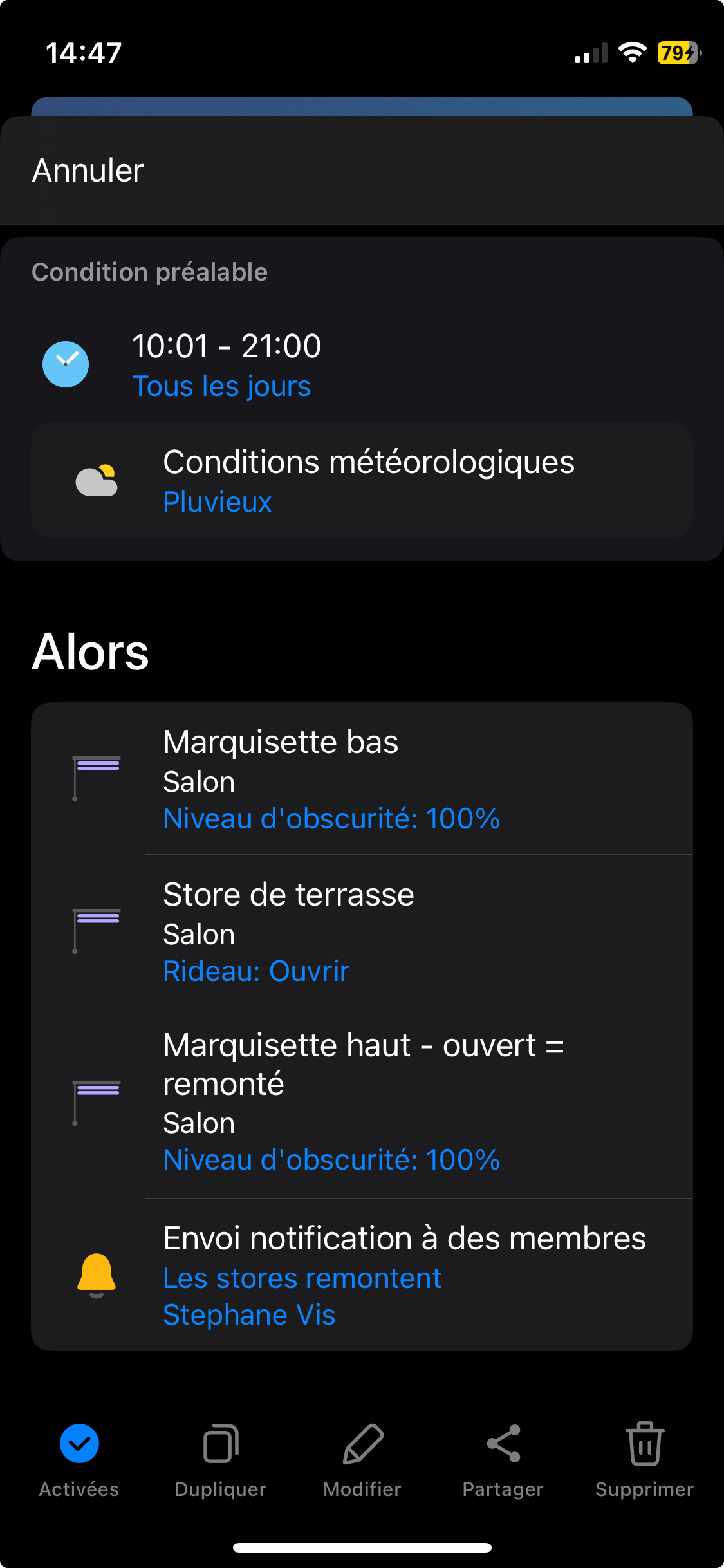Edit the automation via Modifier
Screen dimensions: 724x1568
click(x=362, y=1457)
